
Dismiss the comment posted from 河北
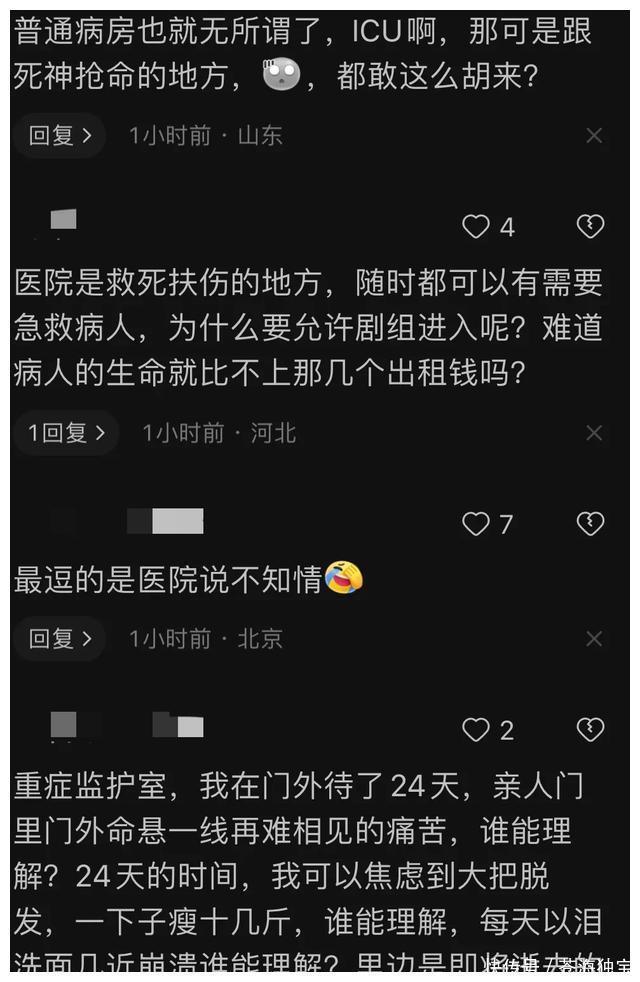[594, 433]
